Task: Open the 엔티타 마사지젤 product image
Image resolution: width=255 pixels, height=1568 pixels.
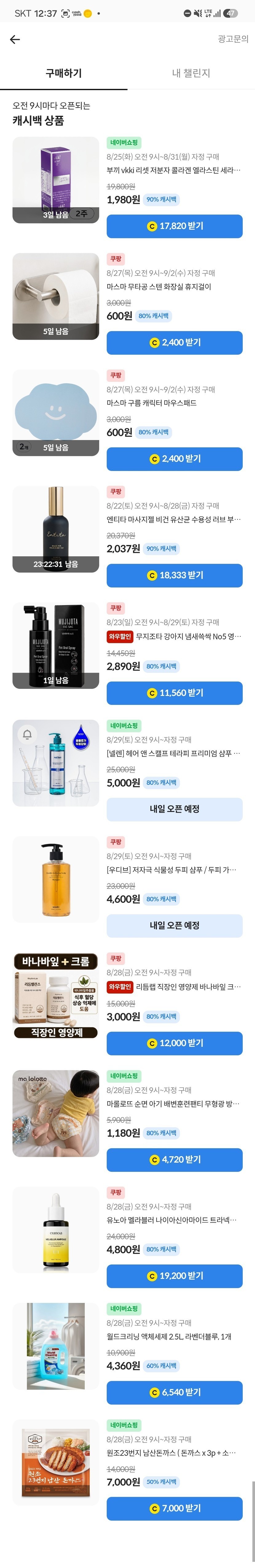Action: click(56, 529)
